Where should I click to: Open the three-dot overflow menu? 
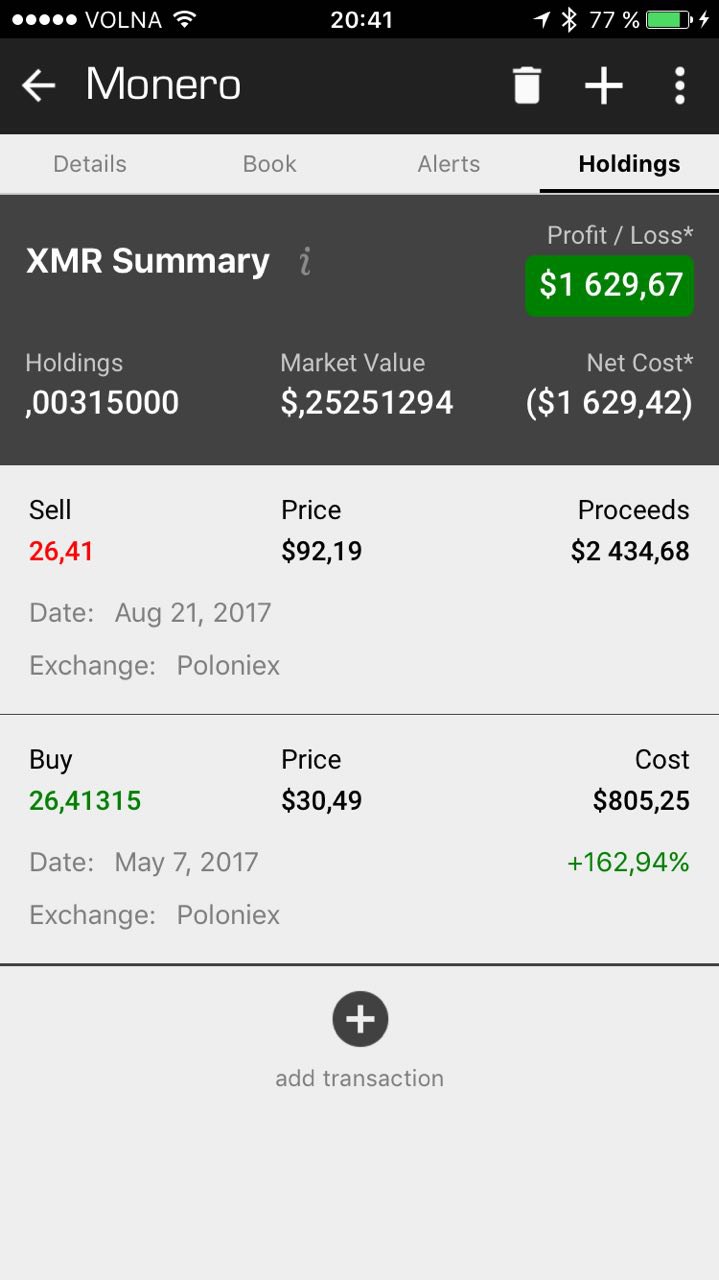[x=680, y=86]
